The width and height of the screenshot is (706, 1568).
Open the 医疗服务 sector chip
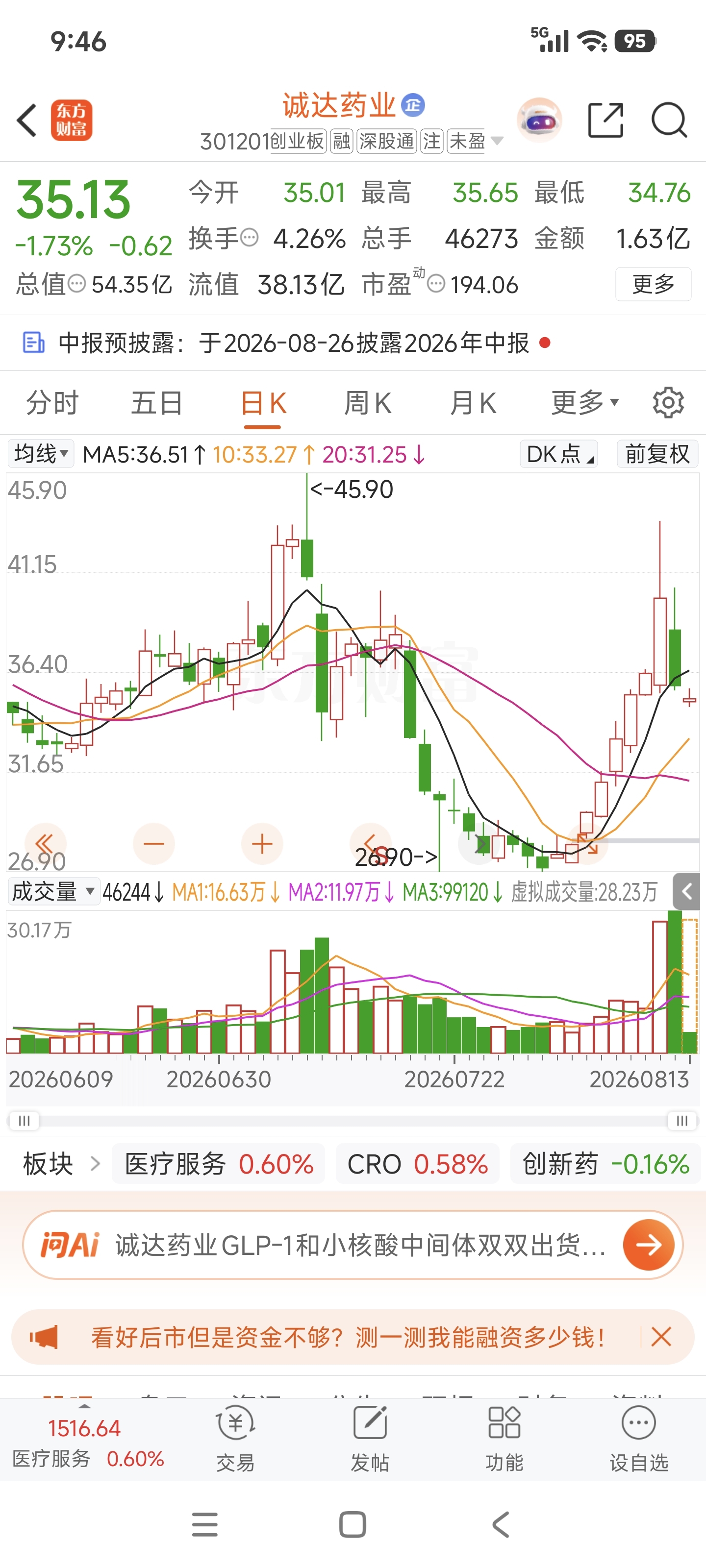pyautogui.click(x=219, y=1164)
